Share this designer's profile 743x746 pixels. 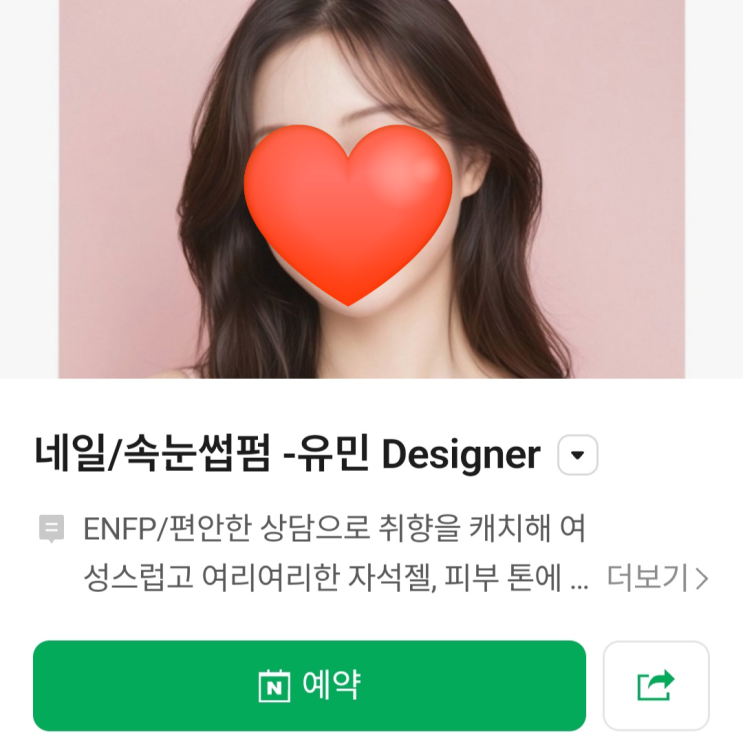[x=656, y=685]
